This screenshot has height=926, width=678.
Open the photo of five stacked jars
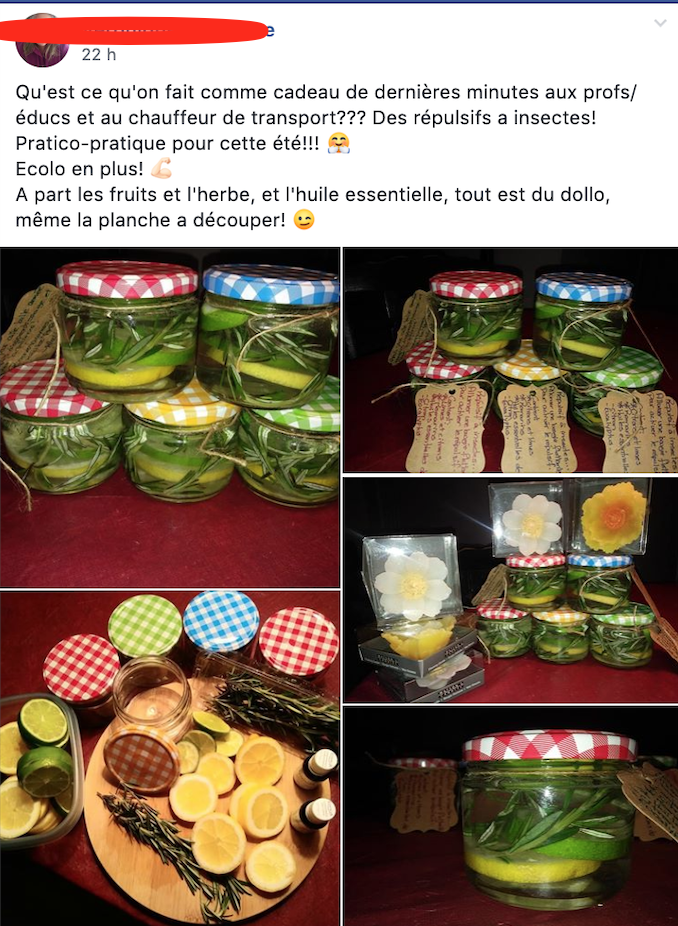pos(170,417)
